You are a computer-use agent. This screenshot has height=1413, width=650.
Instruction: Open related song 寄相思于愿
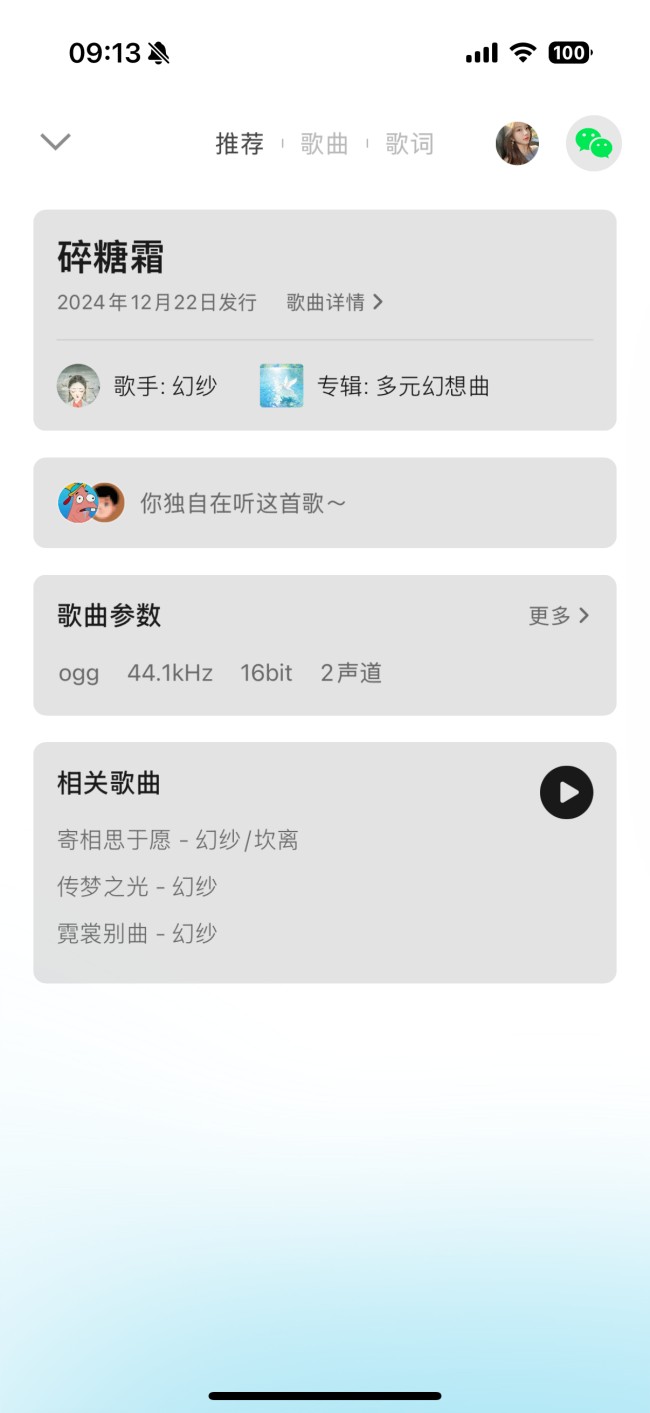[x=178, y=840]
